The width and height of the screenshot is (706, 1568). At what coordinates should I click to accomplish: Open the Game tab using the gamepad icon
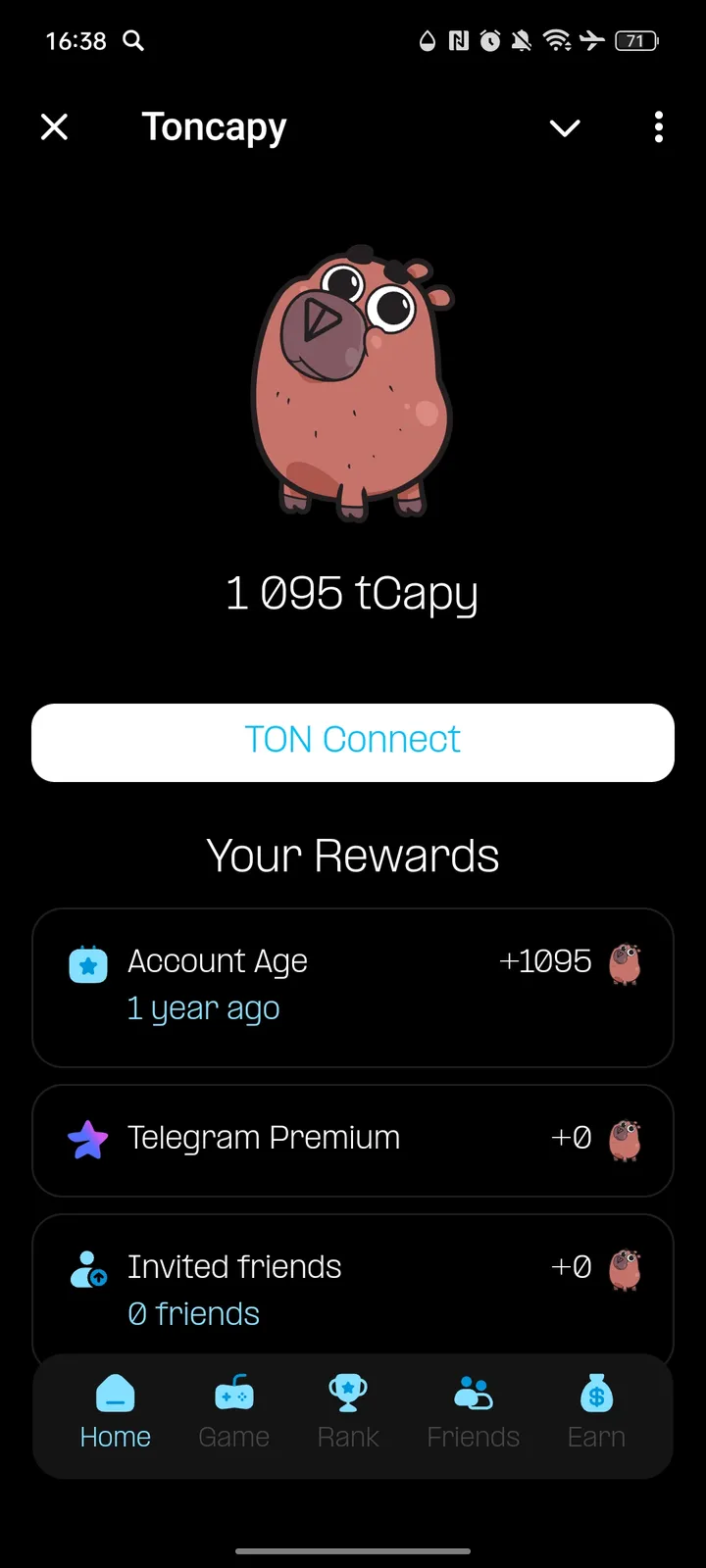pos(233,1392)
